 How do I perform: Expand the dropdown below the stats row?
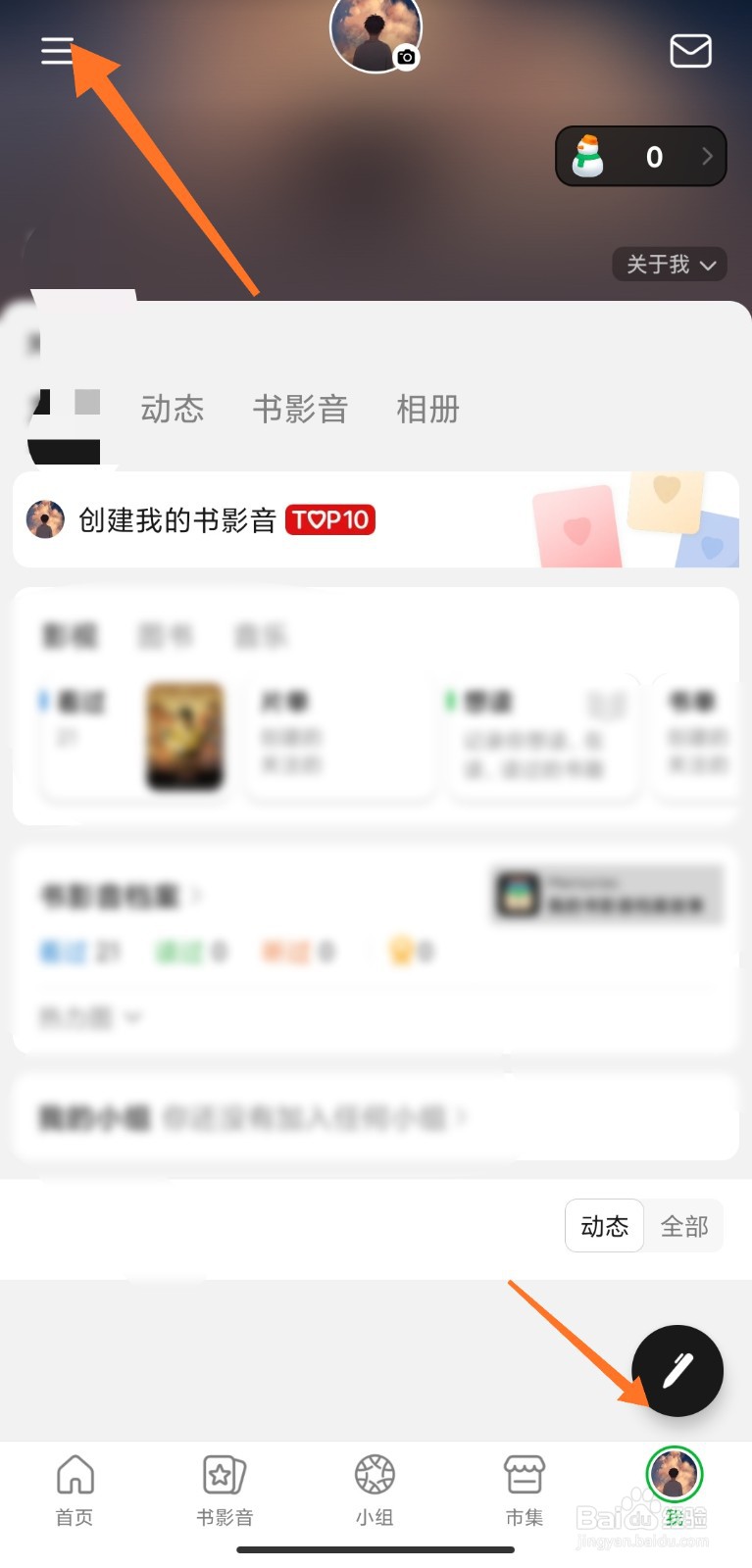pos(91,1017)
